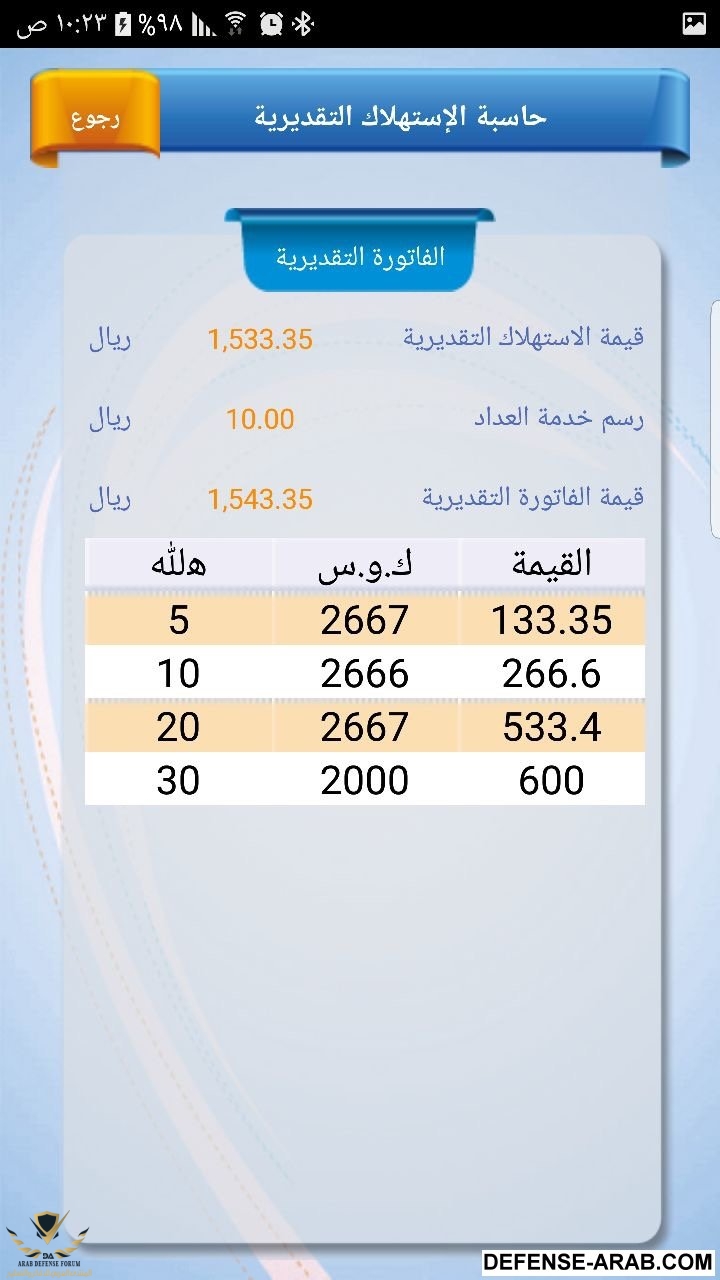
Task: Tap the رجوع back button
Action: (95, 117)
